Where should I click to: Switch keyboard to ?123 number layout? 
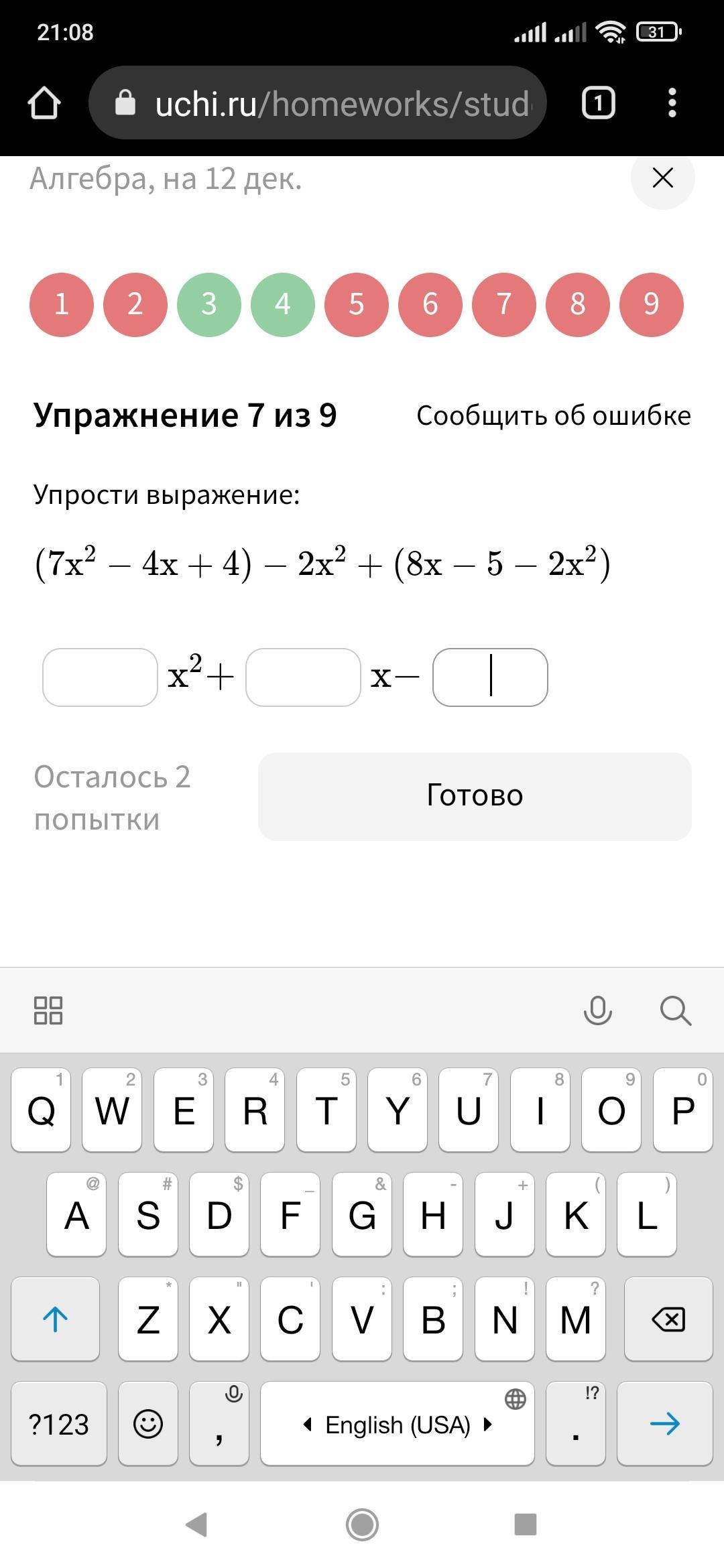59,1424
